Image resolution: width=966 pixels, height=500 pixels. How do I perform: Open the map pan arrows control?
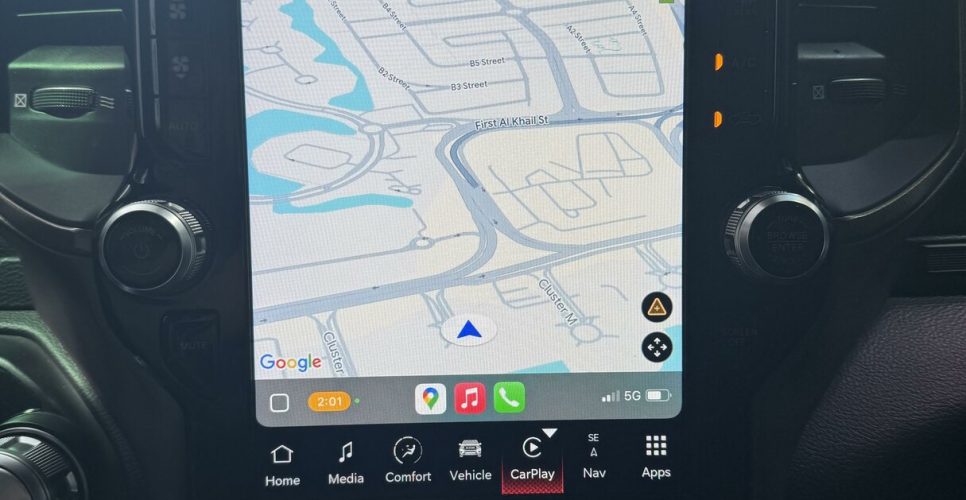pos(657,347)
